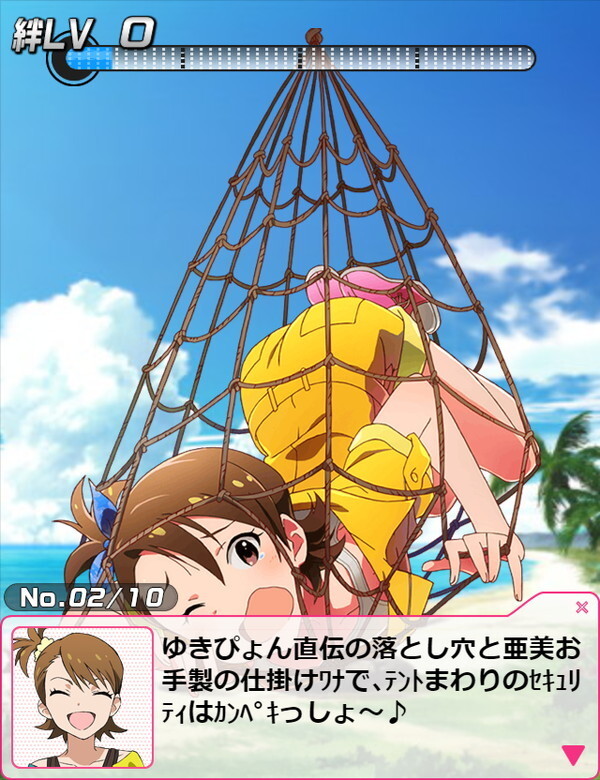600x780 pixels.
Task: Advance dialogue with the pink down arrow
Action: point(572,754)
